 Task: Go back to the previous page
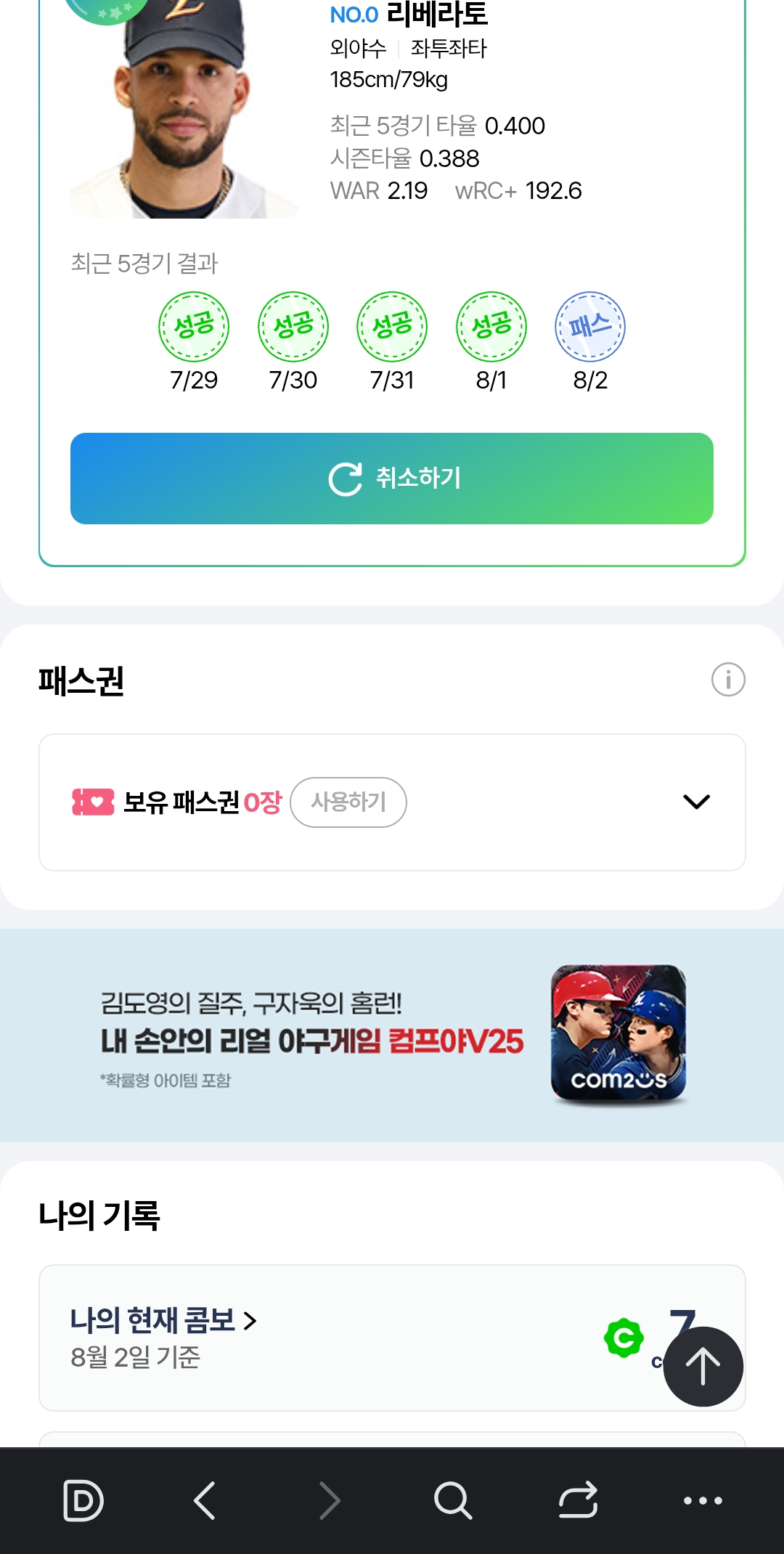click(x=205, y=1500)
